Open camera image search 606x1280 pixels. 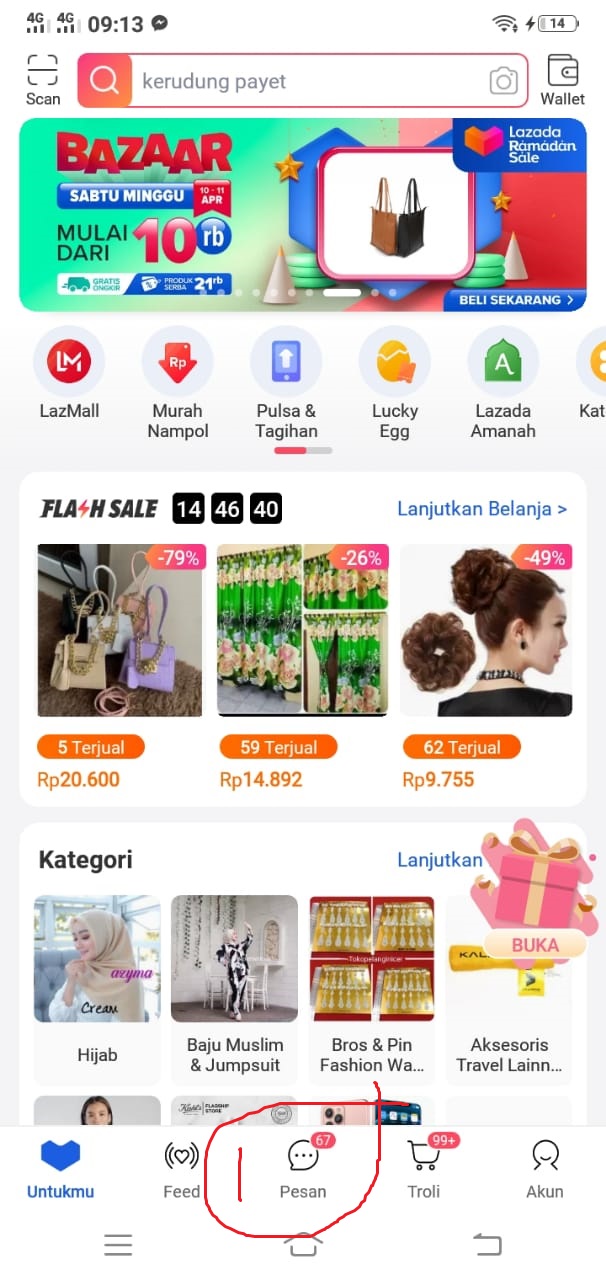503,81
